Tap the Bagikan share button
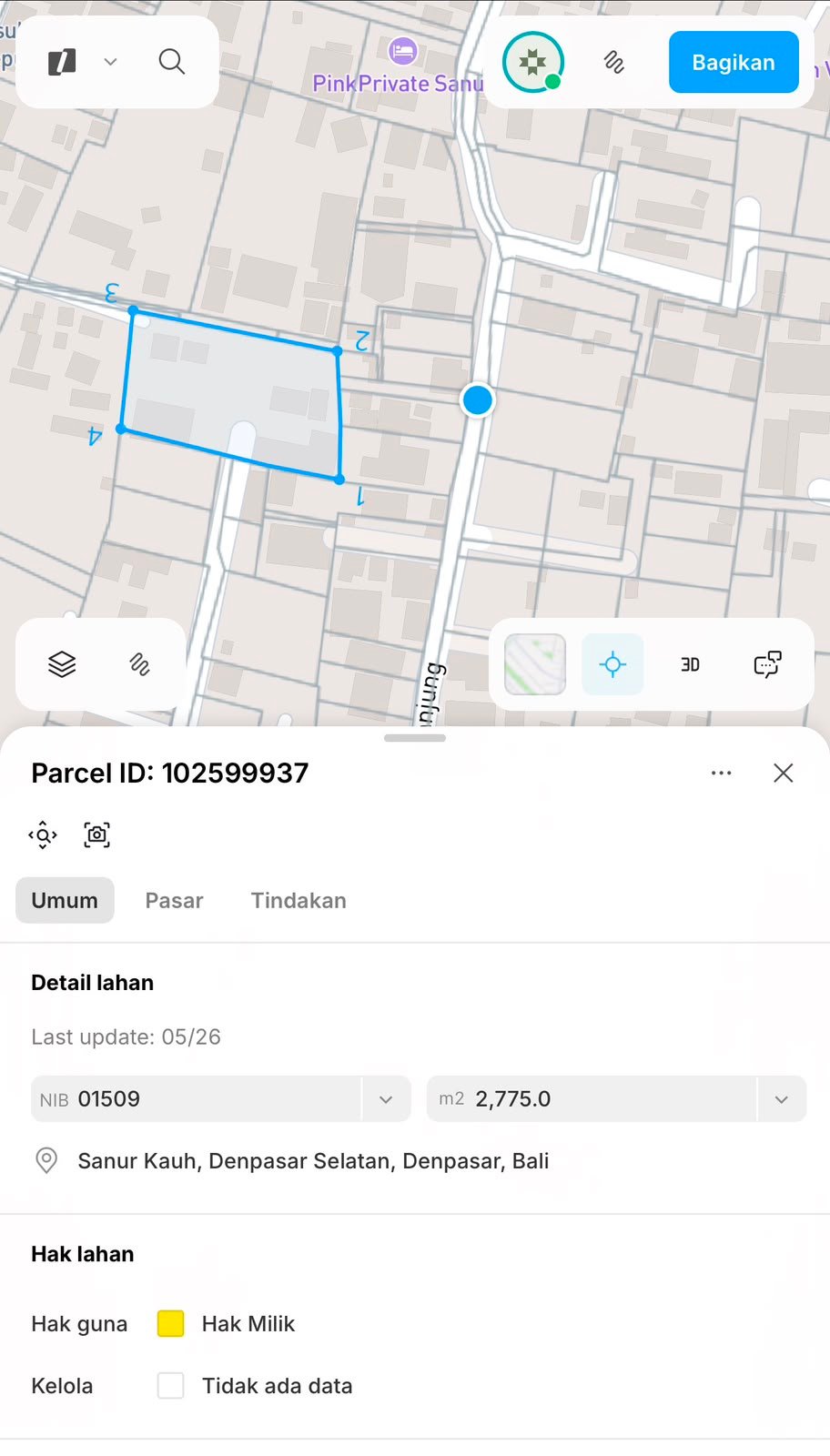Image resolution: width=830 pixels, height=1456 pixels. (x=734, y=62)
